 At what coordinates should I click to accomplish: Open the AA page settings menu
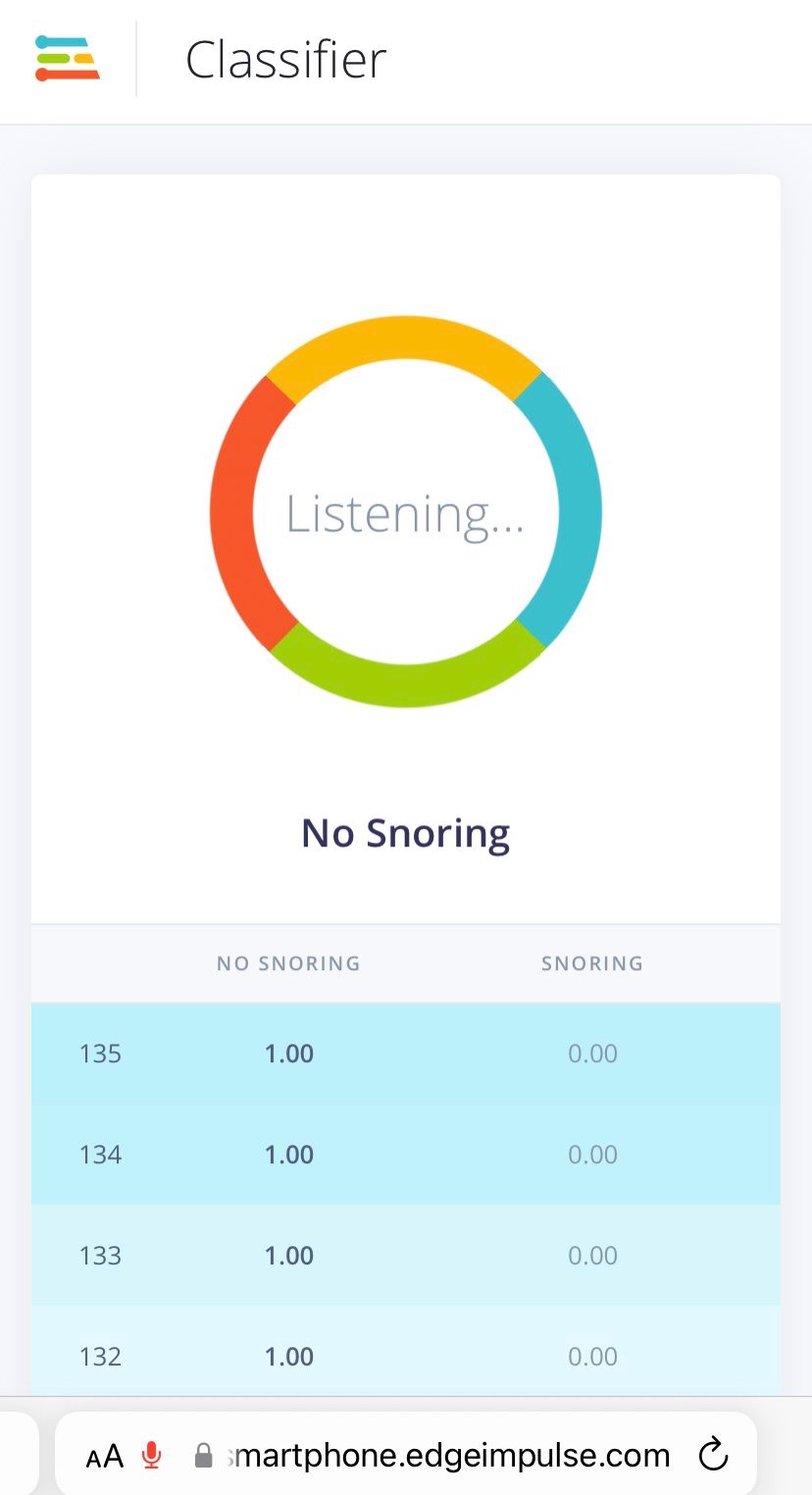tap(105, 1456)
